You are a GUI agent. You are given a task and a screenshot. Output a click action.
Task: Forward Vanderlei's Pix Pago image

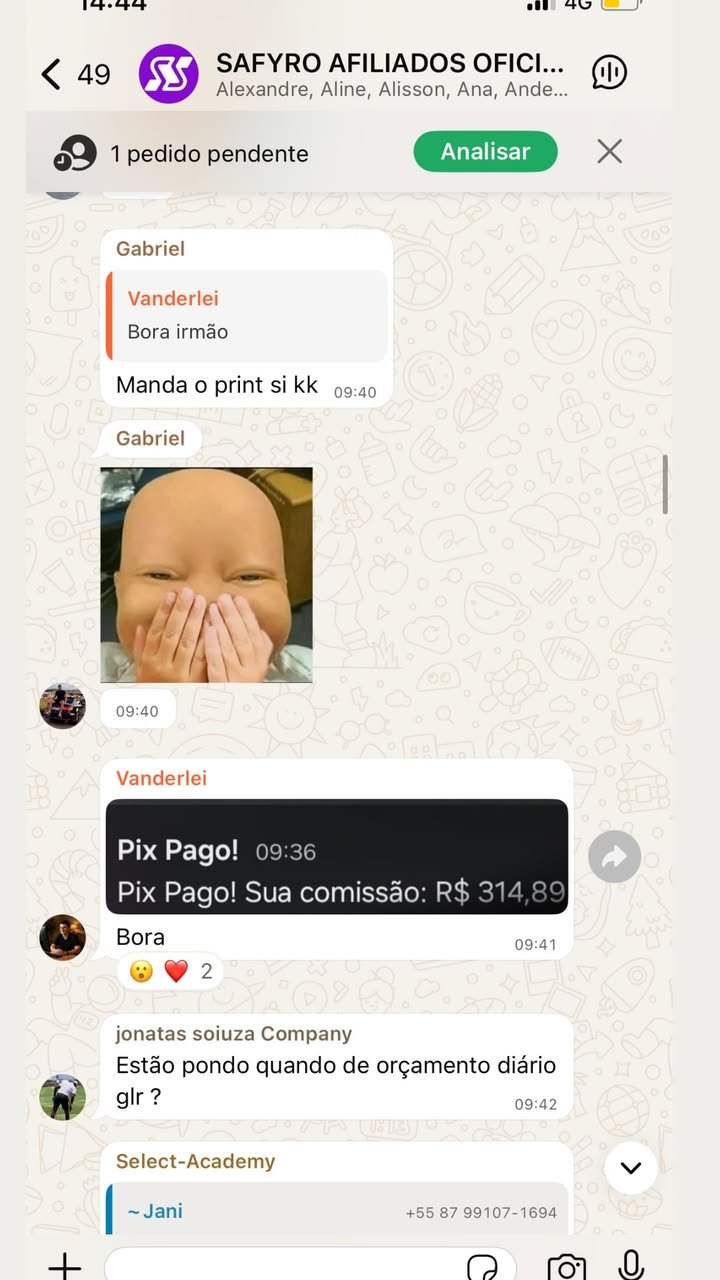pos(614,856)
